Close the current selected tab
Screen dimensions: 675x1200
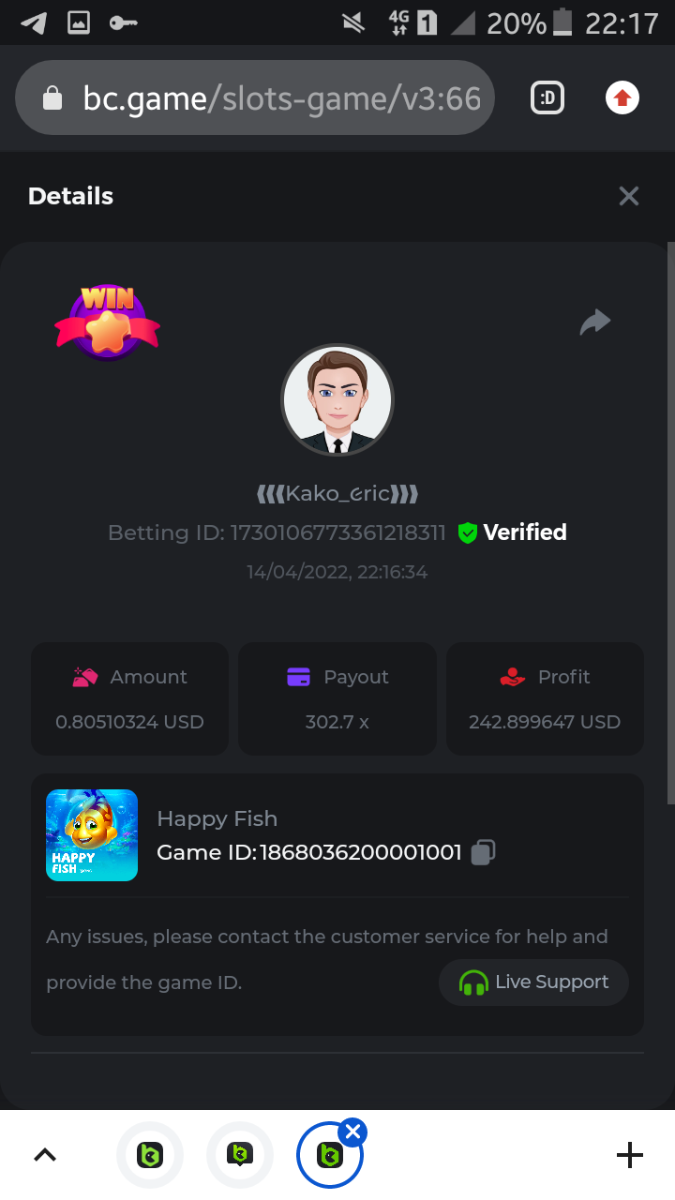tap(352, 1132)
